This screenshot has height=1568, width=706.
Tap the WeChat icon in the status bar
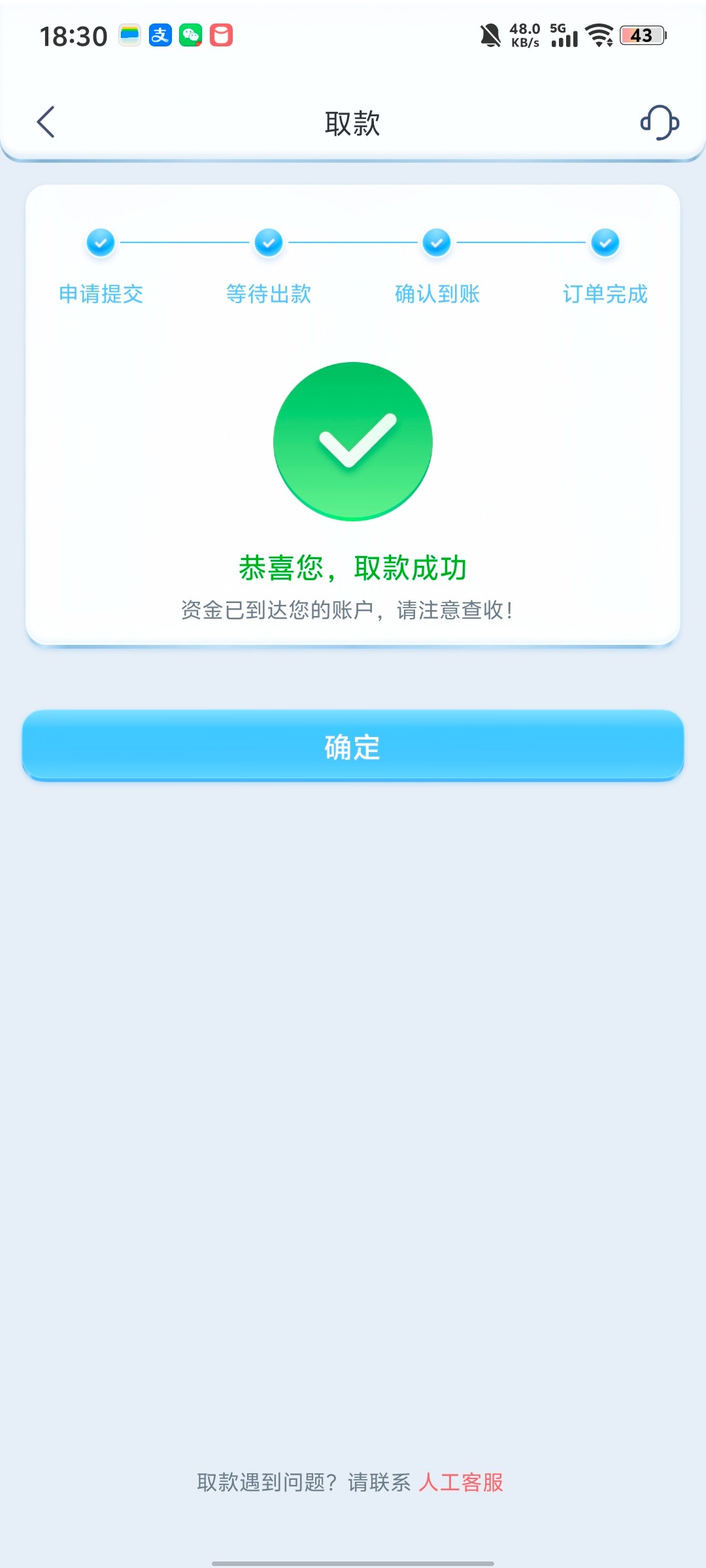click(x=190, y=36)
